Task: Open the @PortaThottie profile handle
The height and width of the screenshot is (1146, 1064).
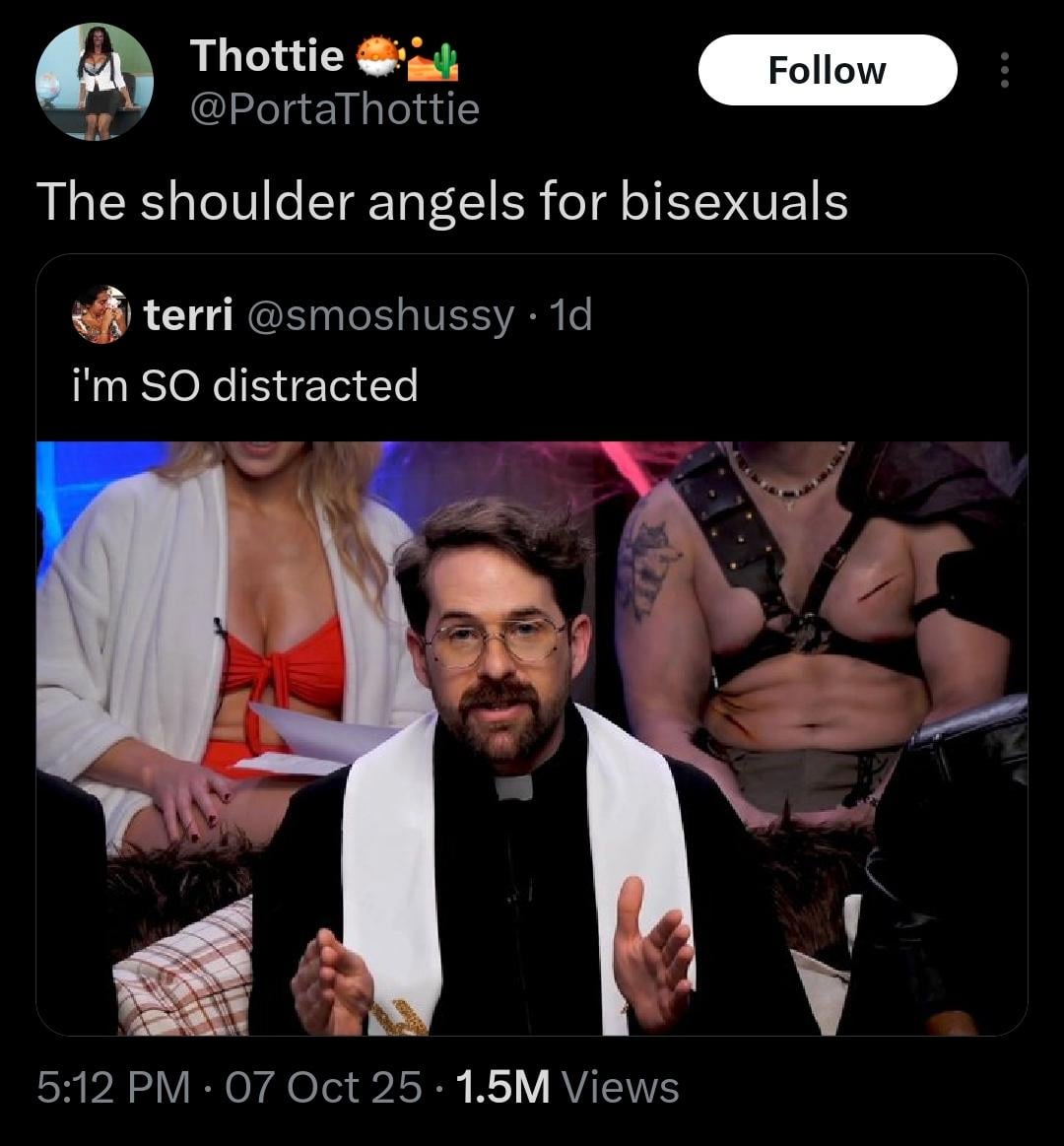Action: (334, 108)
